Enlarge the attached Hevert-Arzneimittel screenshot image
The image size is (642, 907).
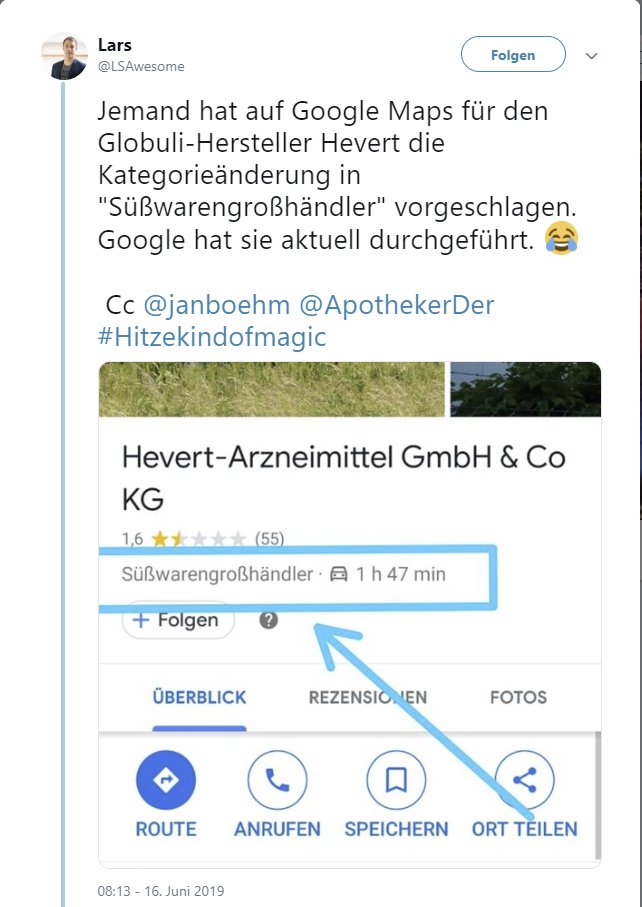click(349, 612)
